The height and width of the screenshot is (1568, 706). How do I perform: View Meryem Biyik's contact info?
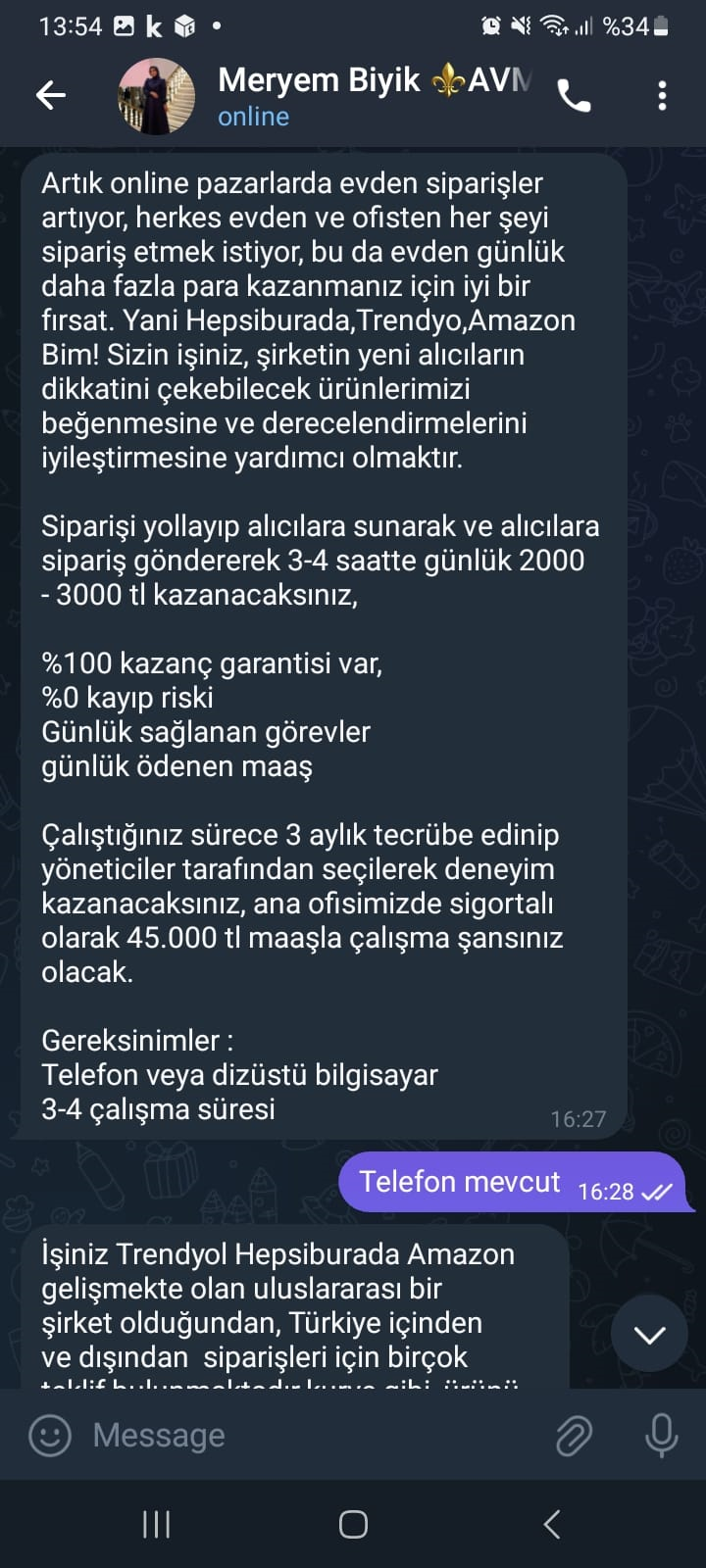(373, 95)
